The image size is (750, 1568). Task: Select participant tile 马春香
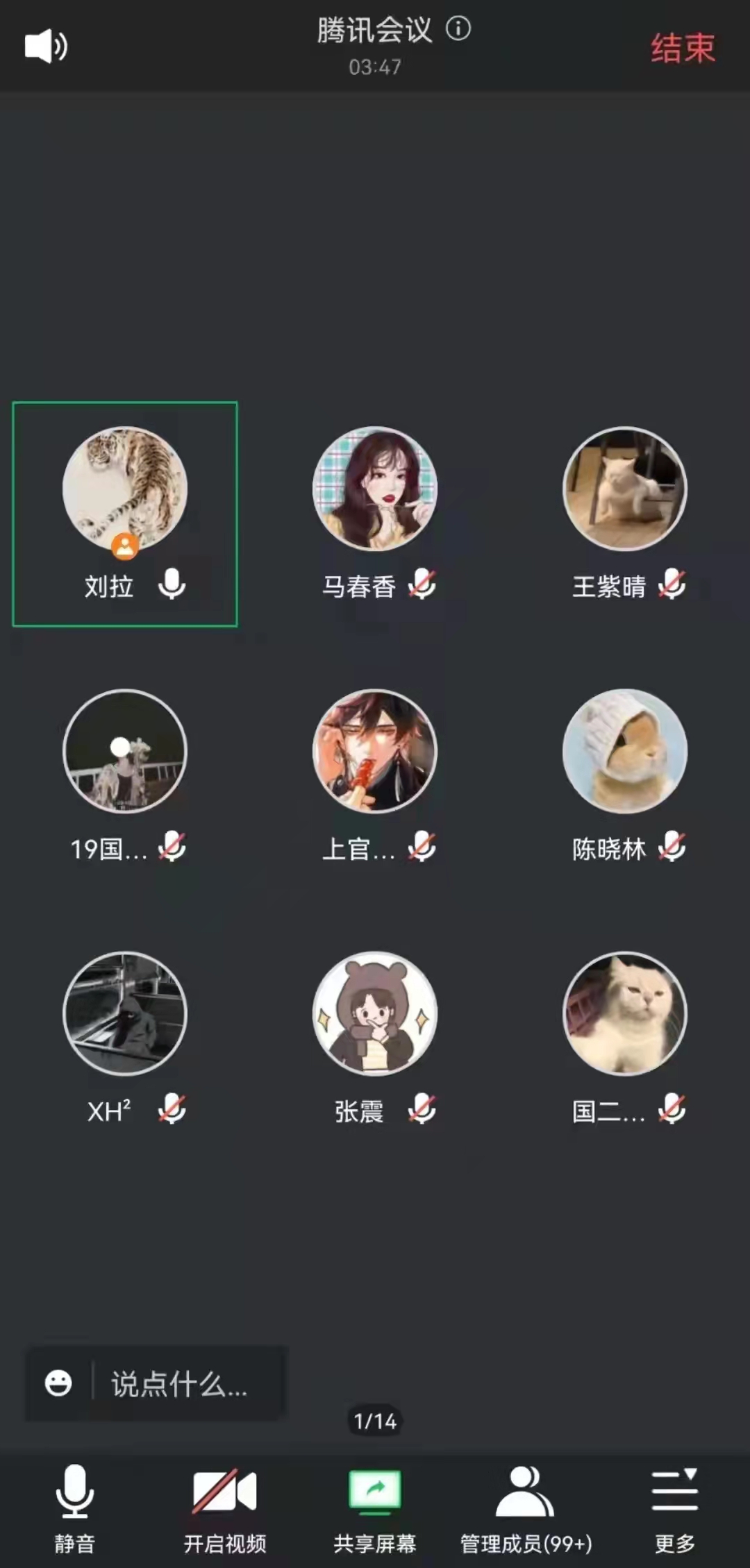375,514
